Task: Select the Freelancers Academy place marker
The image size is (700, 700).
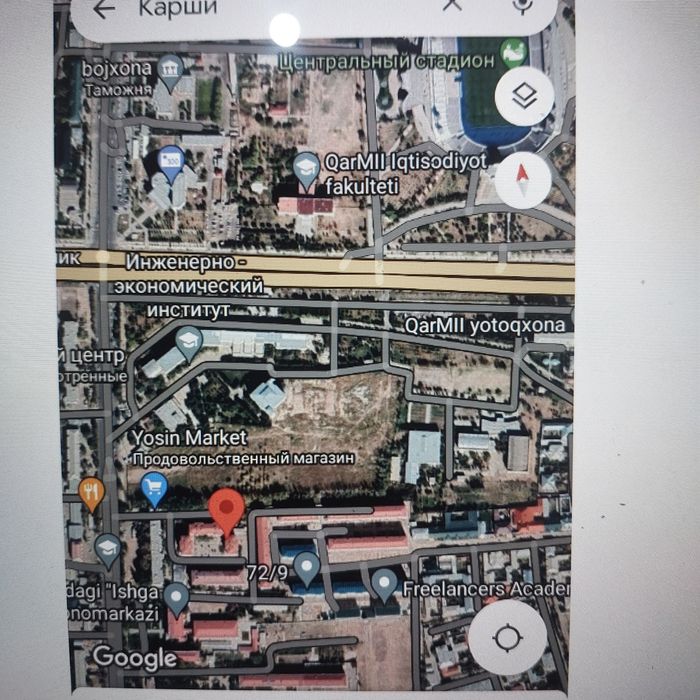Action: (384, 582)
